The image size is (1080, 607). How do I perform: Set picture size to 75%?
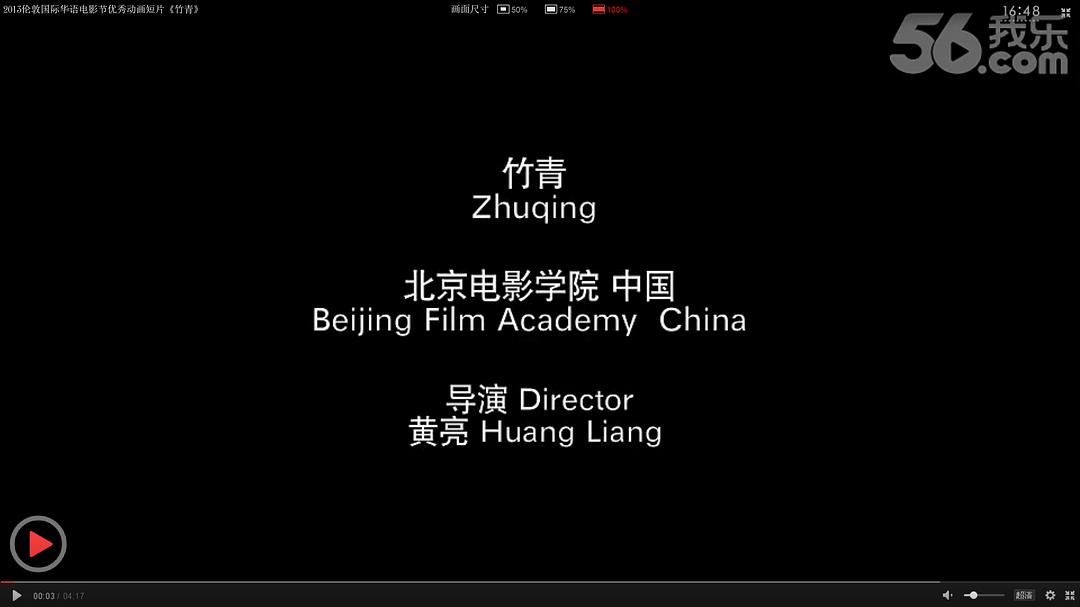(559, 9)
